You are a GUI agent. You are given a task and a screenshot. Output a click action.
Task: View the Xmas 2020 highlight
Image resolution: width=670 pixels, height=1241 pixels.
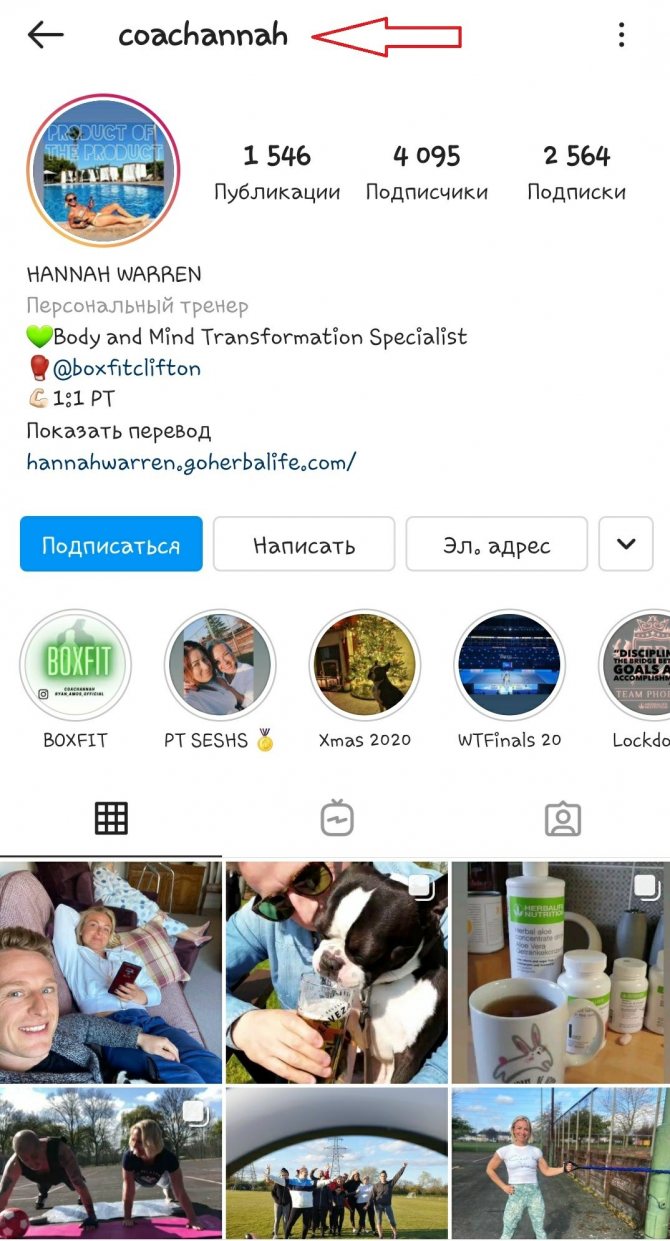(365, 665)
